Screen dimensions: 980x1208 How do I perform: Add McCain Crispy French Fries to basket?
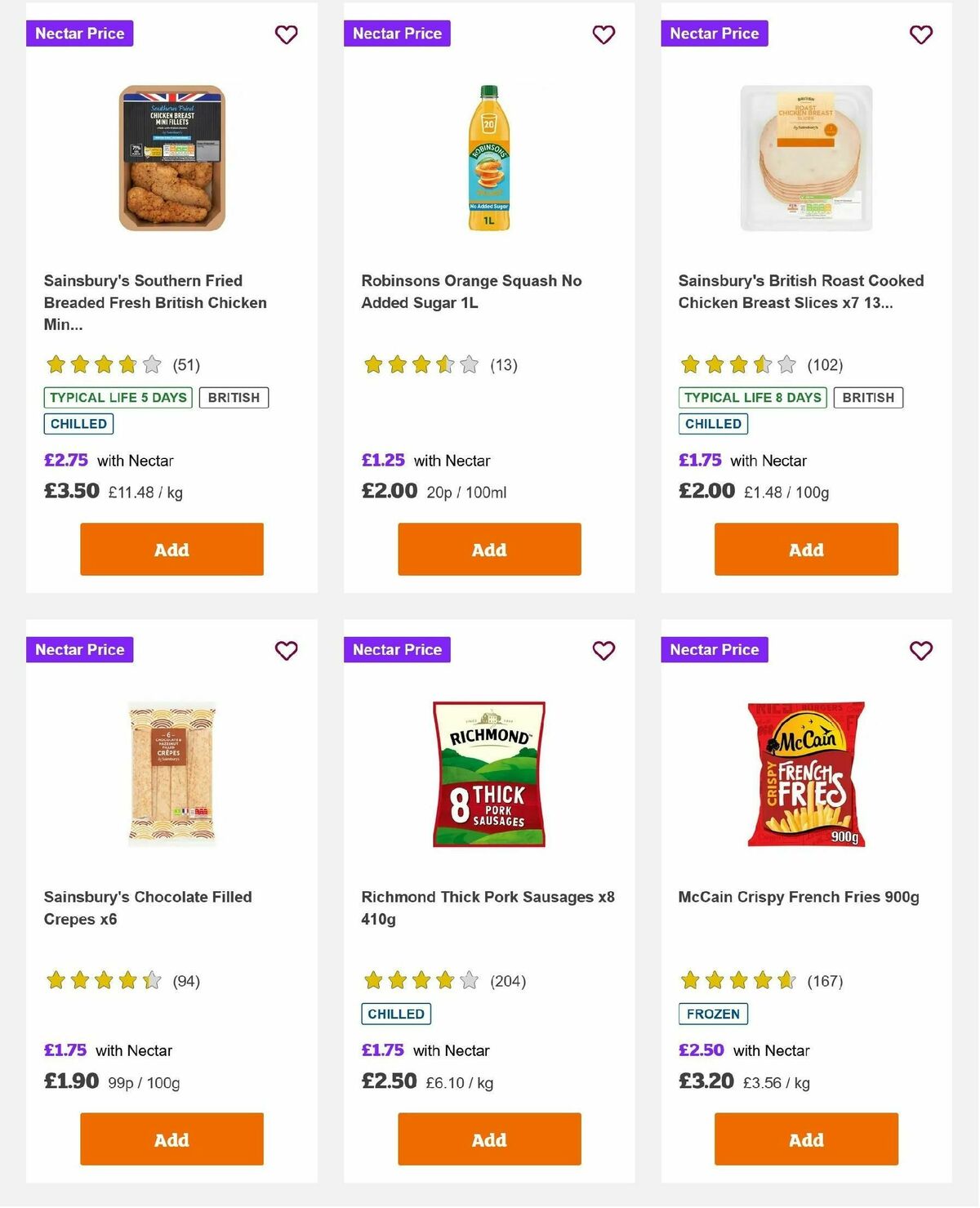[x=805, y=1139]
